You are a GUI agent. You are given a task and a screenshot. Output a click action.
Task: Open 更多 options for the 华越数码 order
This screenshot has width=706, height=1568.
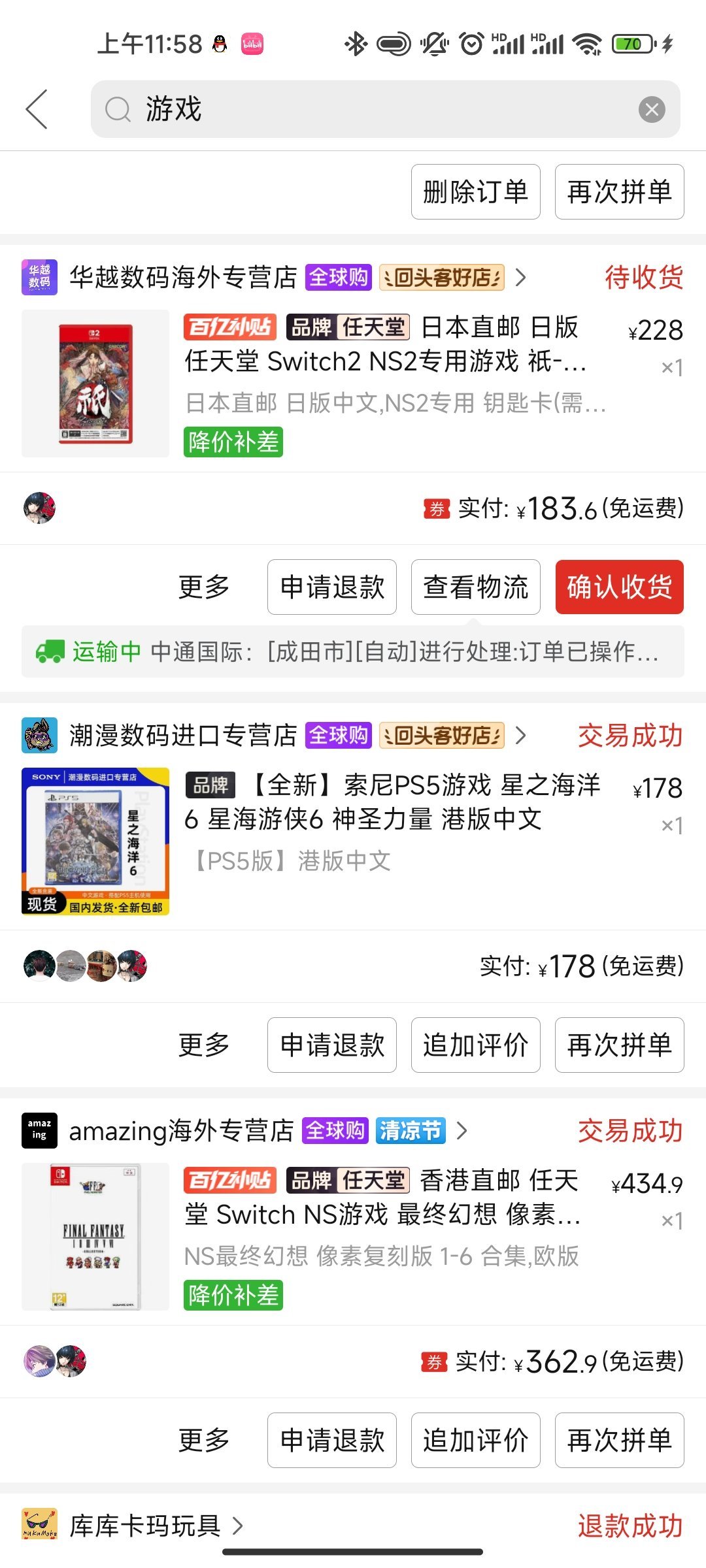(204, 587)
